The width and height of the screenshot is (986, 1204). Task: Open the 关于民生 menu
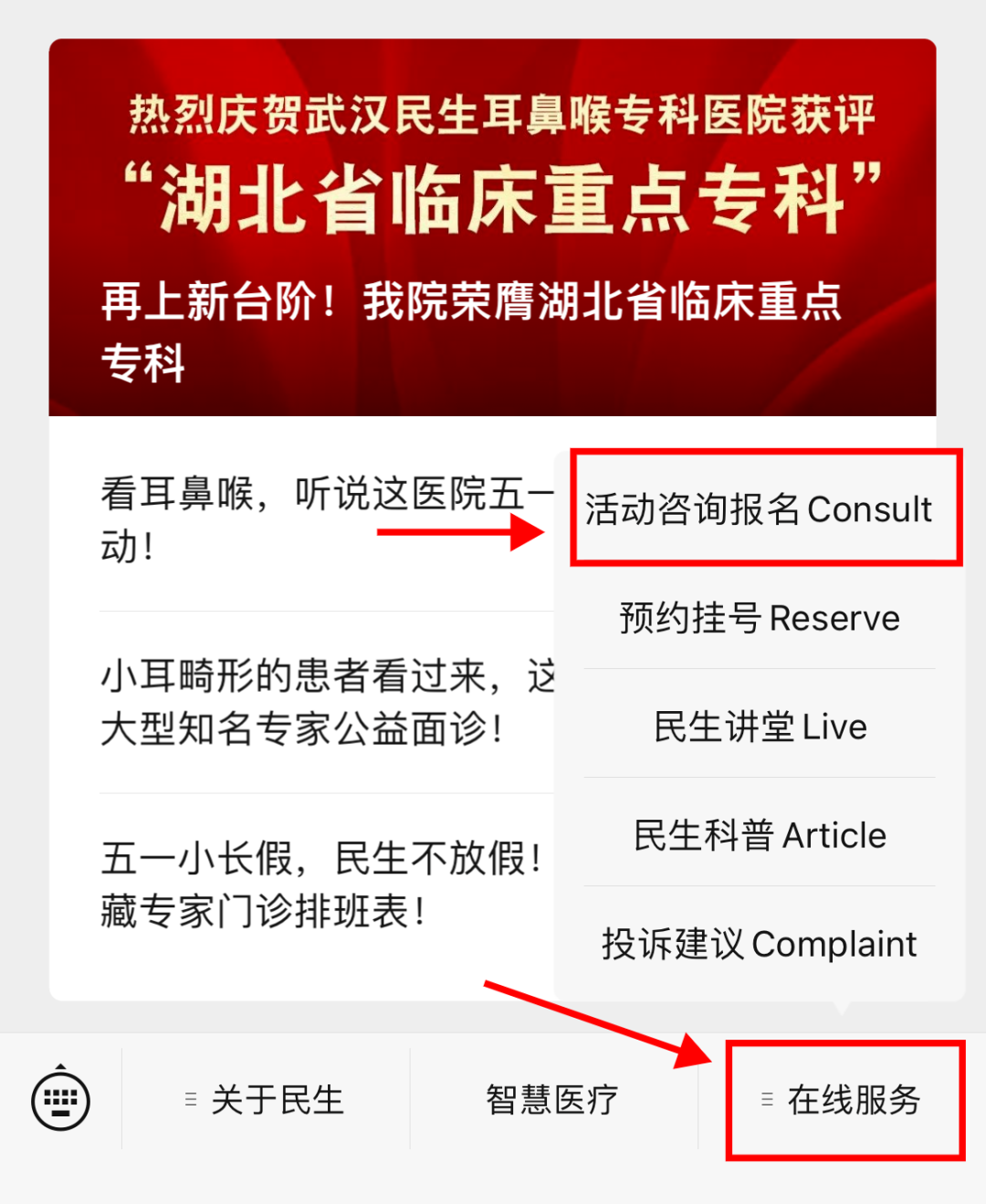tap(266, 1100)
